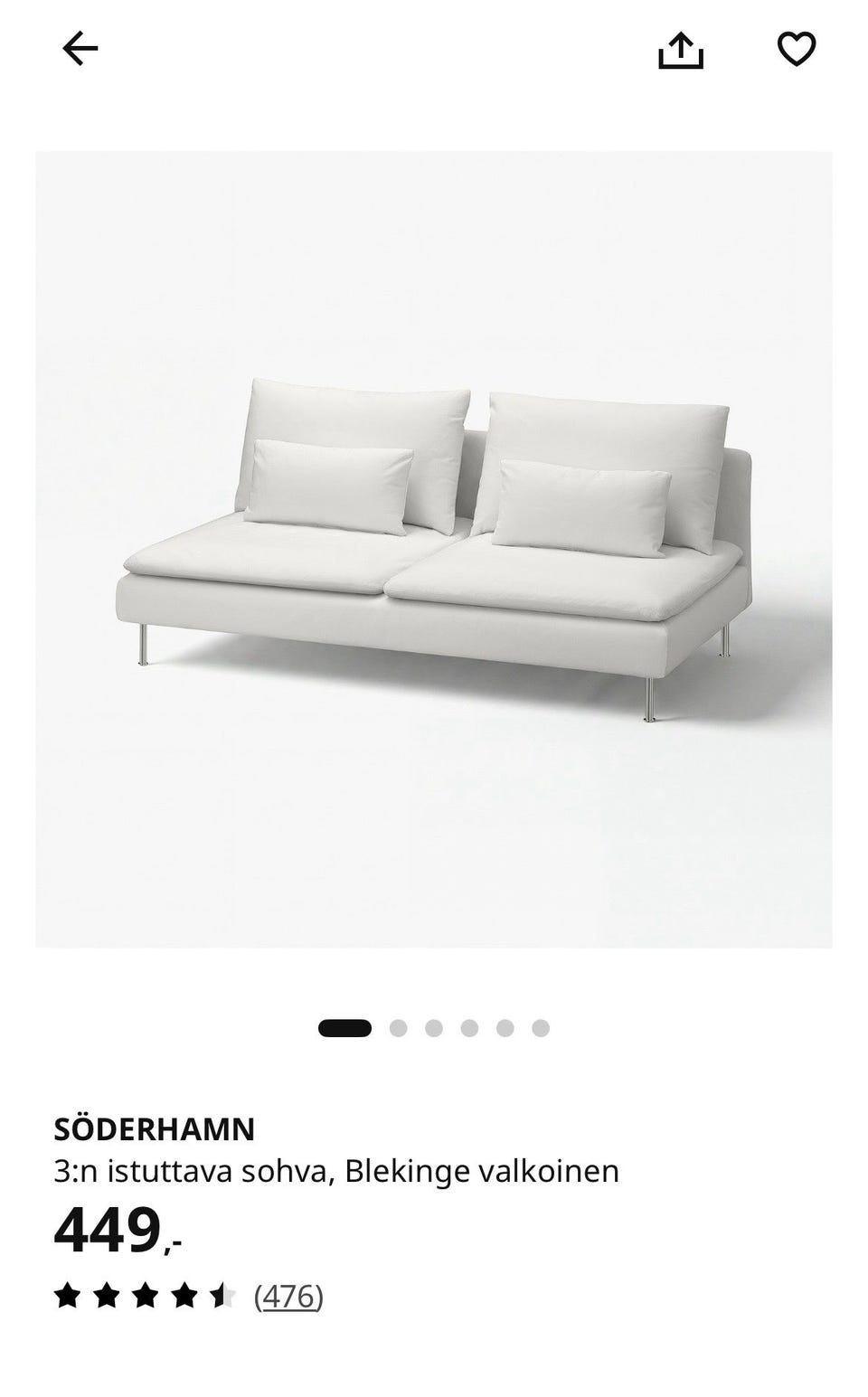Screen dimensions: 868x1397
Task: Jump to the second image indicator dot
Action: point(398,1028)
